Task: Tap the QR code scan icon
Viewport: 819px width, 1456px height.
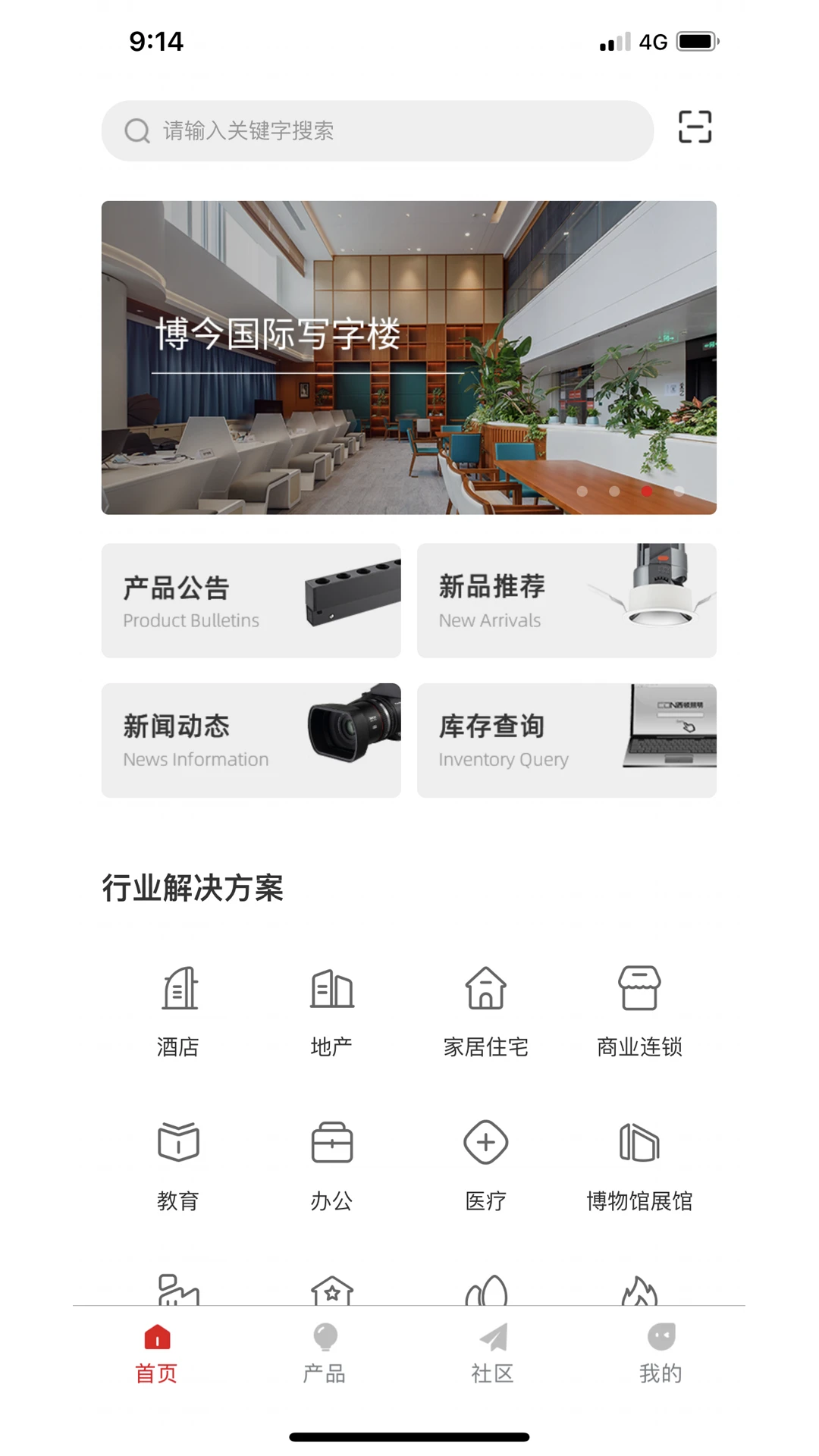Action: 695,129
